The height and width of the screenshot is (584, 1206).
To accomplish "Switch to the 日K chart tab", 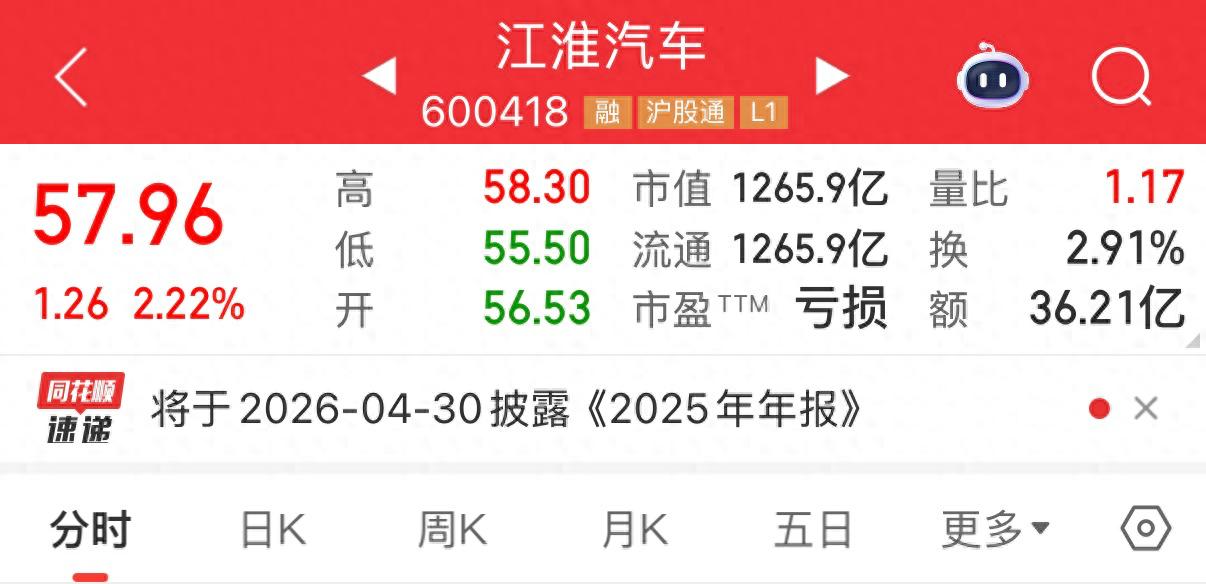I will [x=273, y=529].
